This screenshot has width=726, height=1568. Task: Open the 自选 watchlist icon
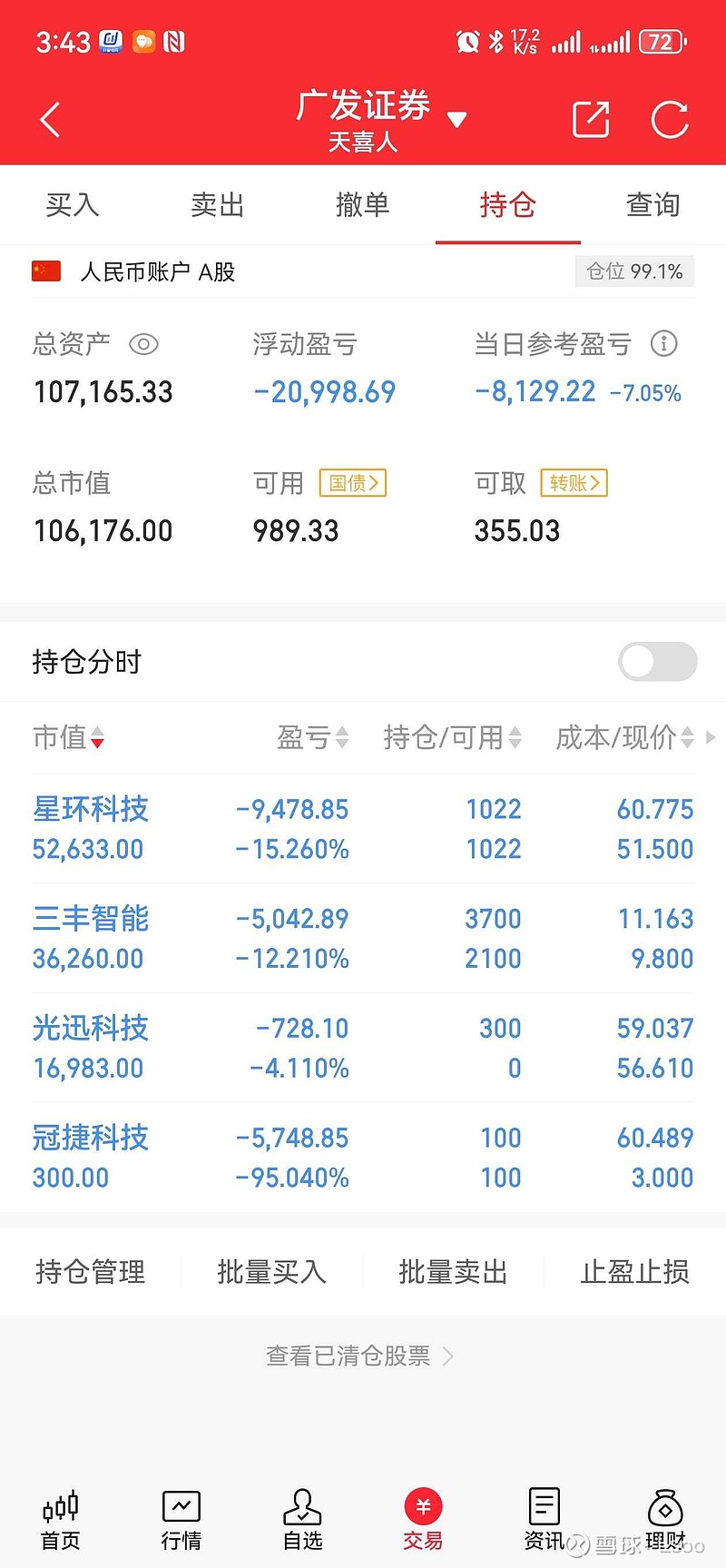(301, 1516)
